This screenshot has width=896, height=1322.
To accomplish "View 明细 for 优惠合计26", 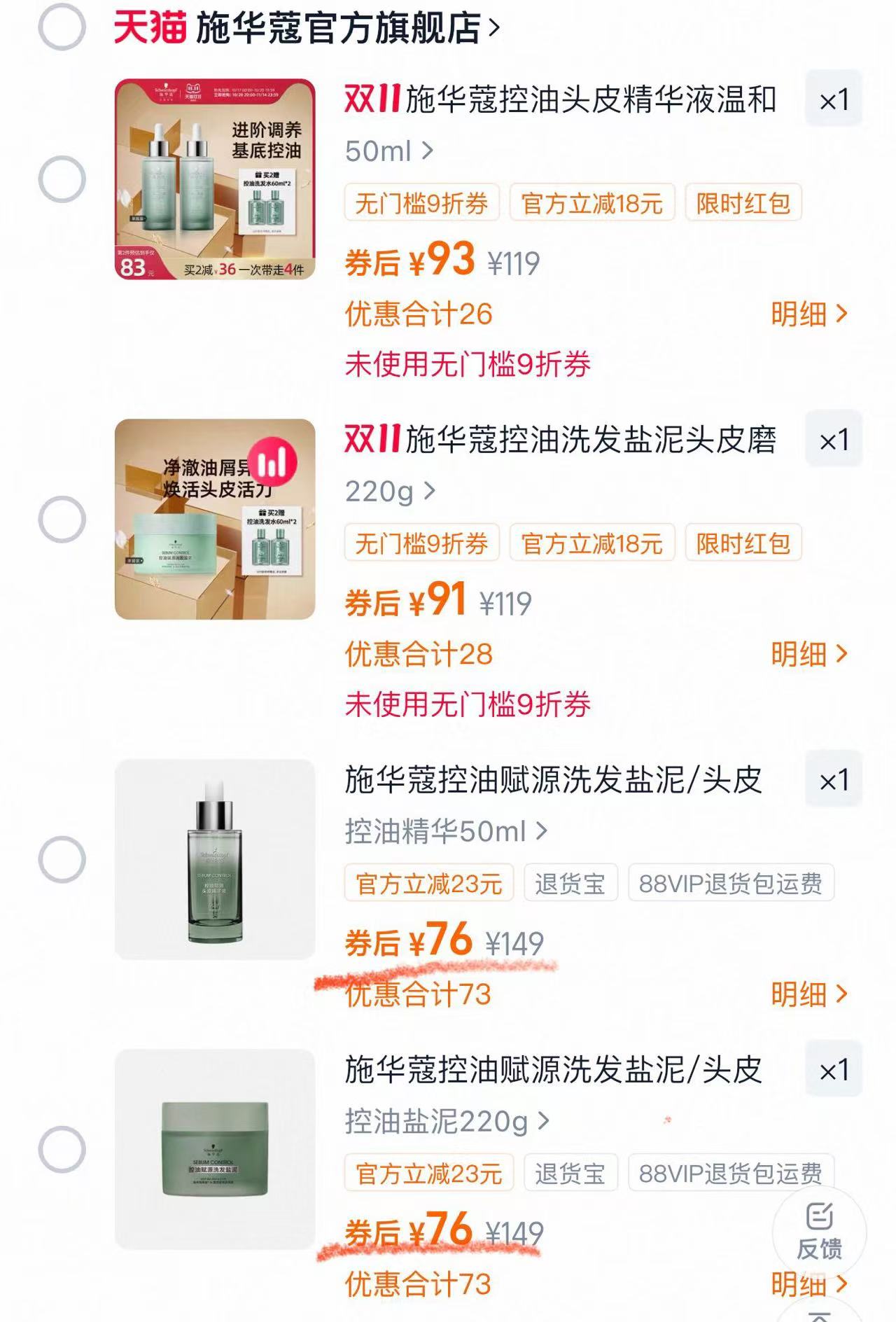I will click(x=808, y=314).
